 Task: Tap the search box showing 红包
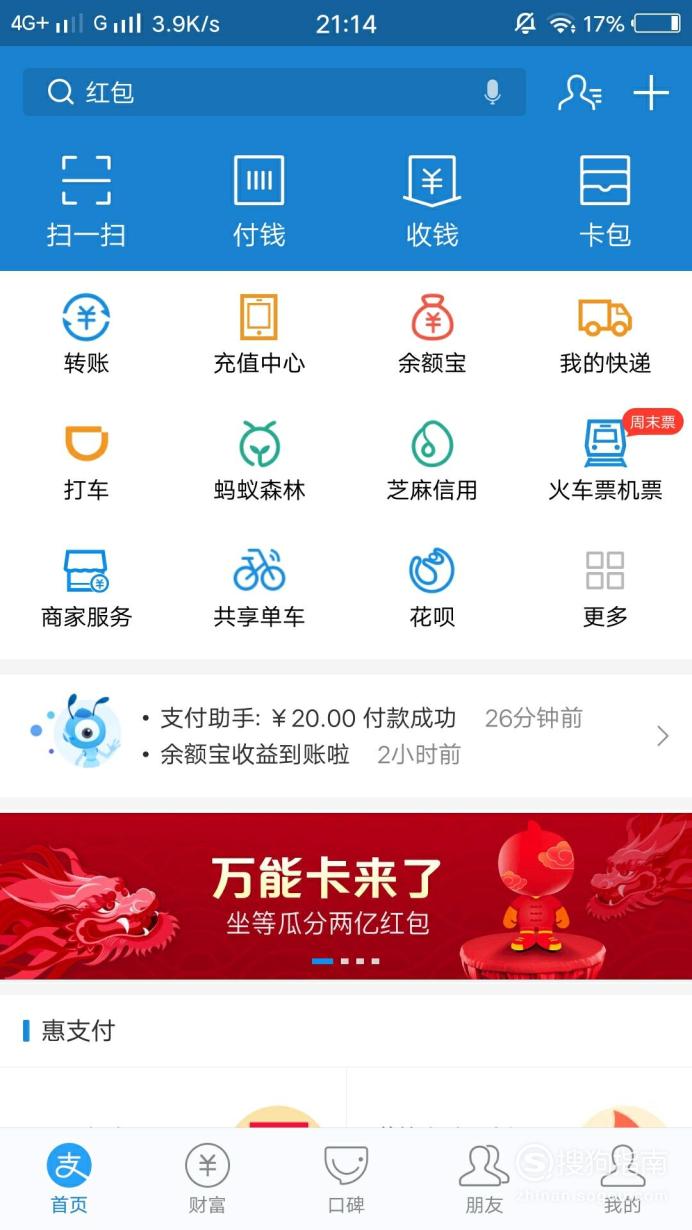point(274,93)
